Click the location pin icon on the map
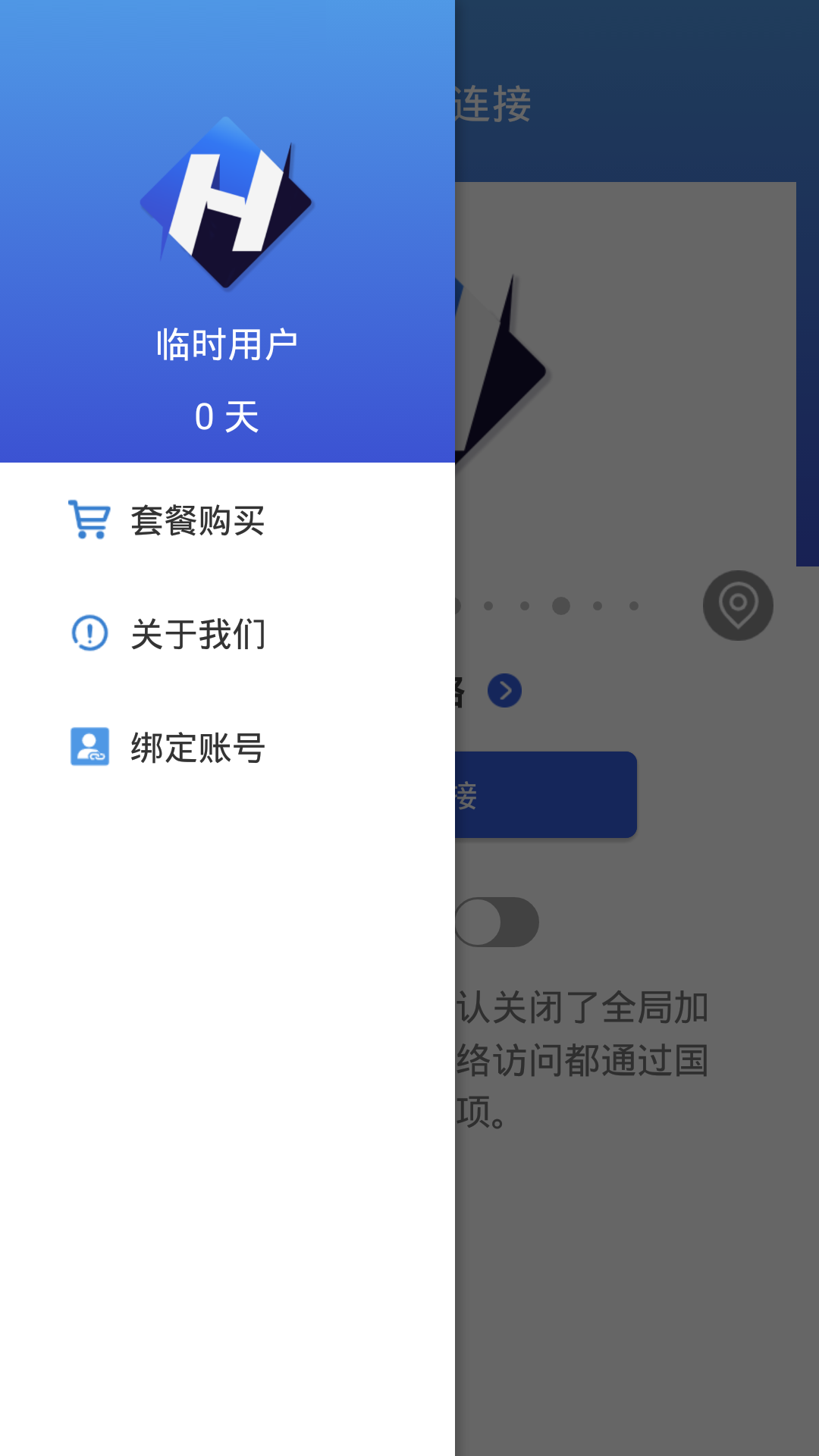This screenshot has width=819, height=1456. click(x=737, y=605)
